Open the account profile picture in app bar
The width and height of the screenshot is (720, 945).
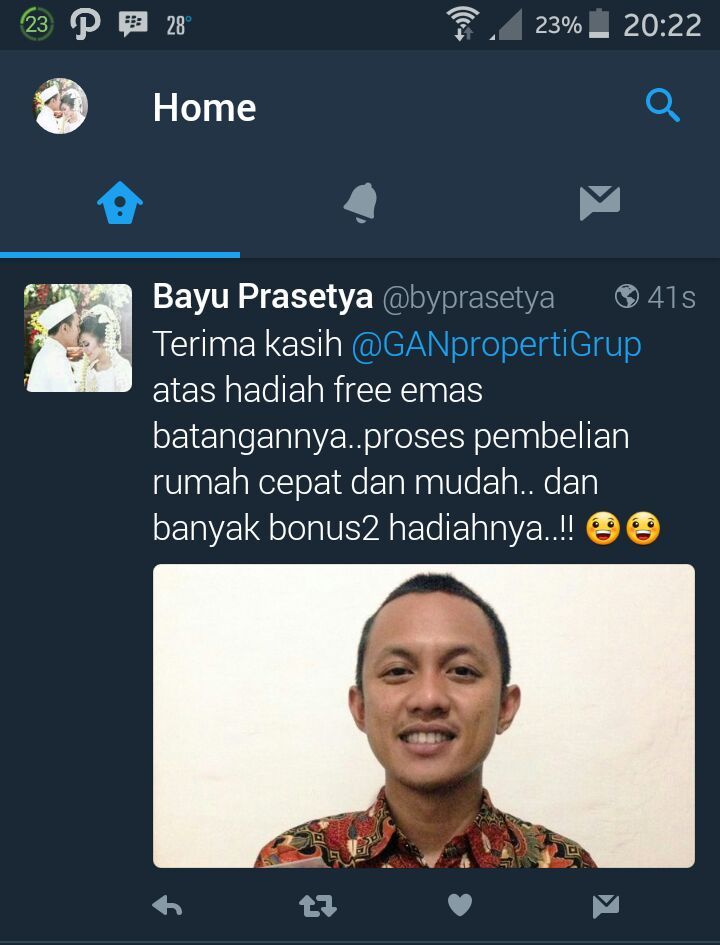tap(61, 106)
